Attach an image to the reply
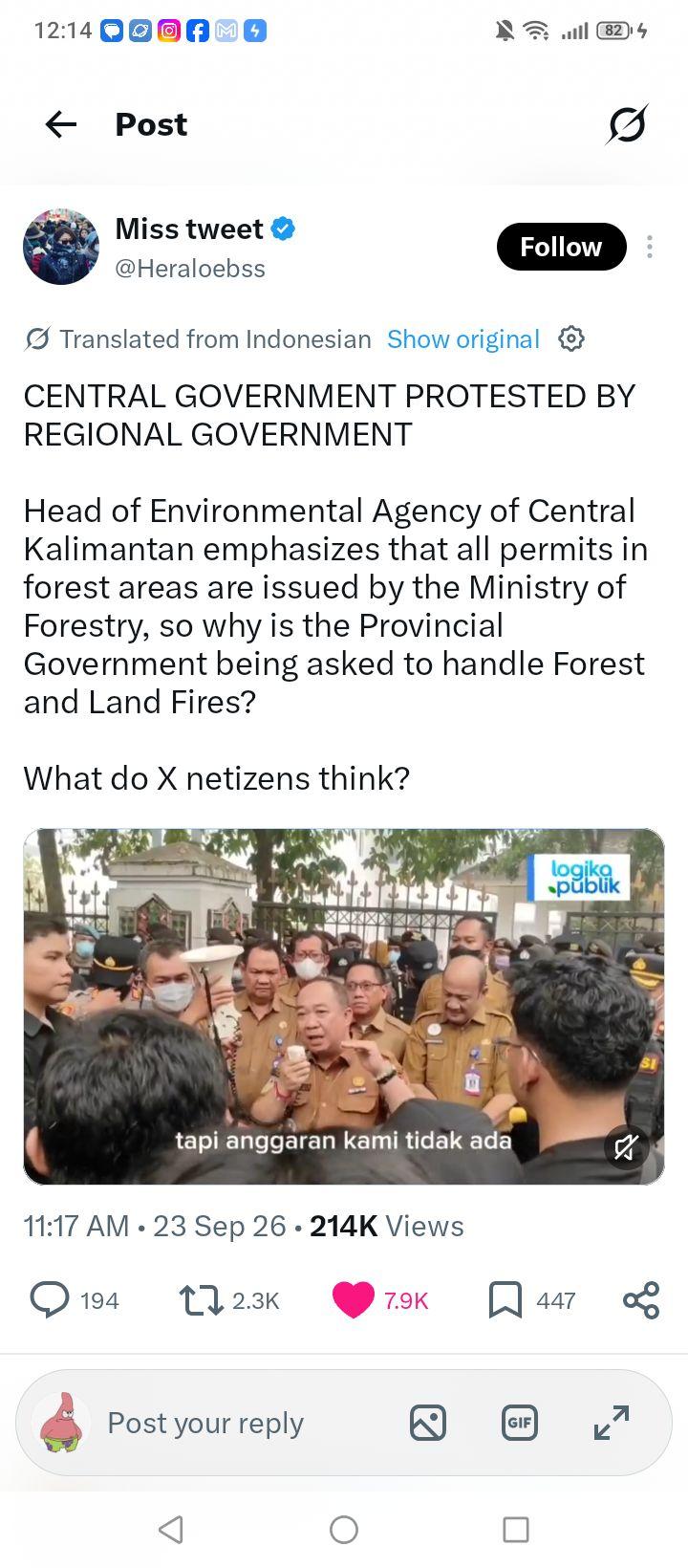 (x=427, y=1423)
